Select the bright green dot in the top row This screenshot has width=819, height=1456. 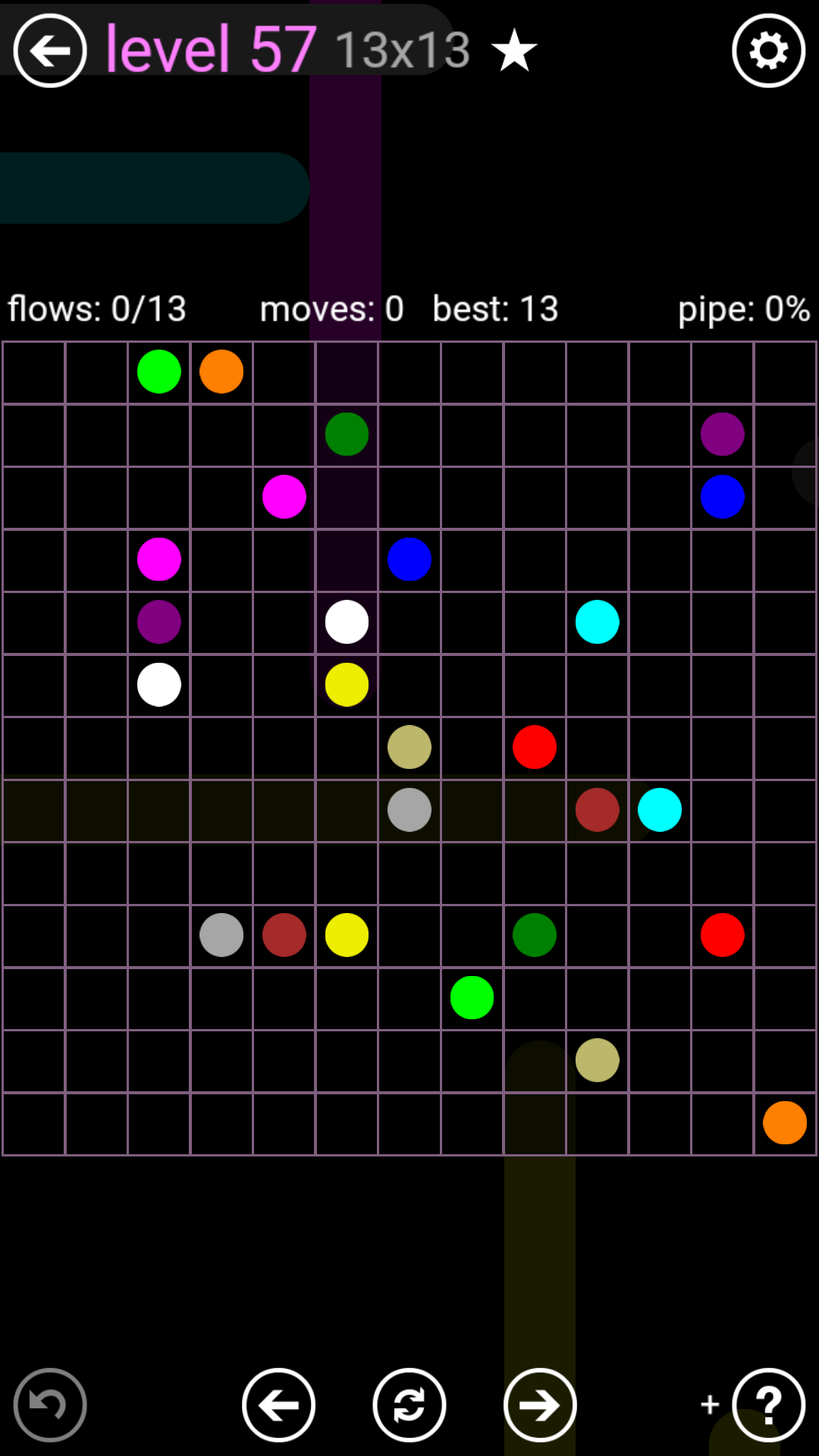point(159,372)
